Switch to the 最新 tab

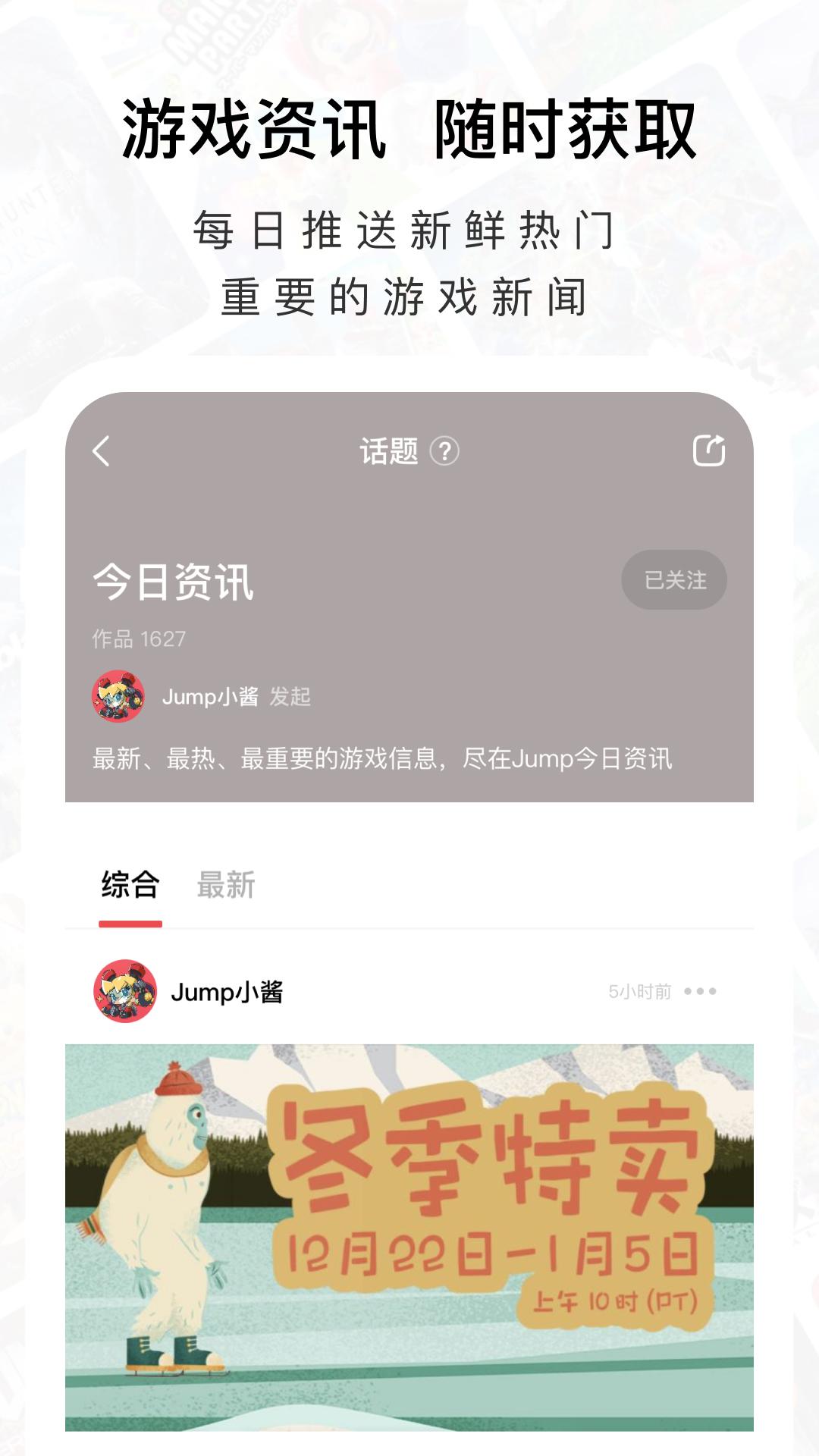click(227, 882)
